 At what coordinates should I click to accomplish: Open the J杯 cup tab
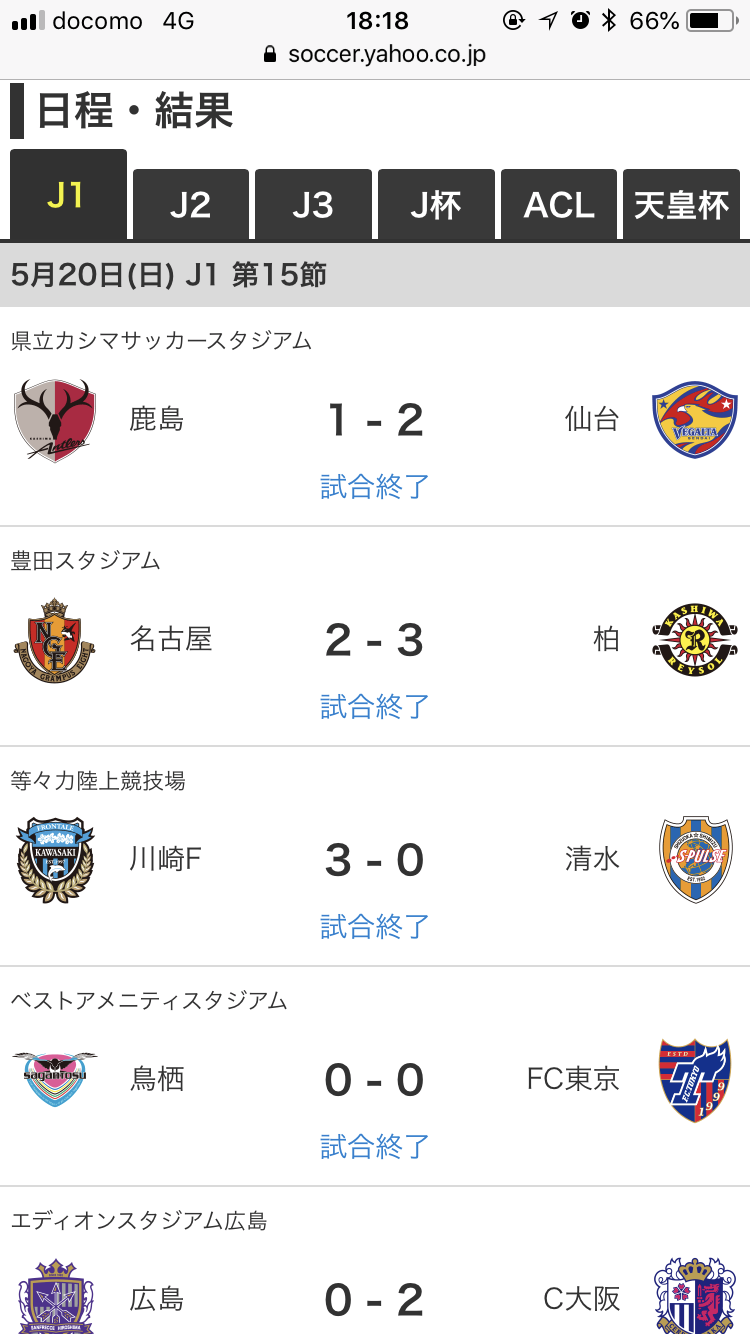(436, 205)
